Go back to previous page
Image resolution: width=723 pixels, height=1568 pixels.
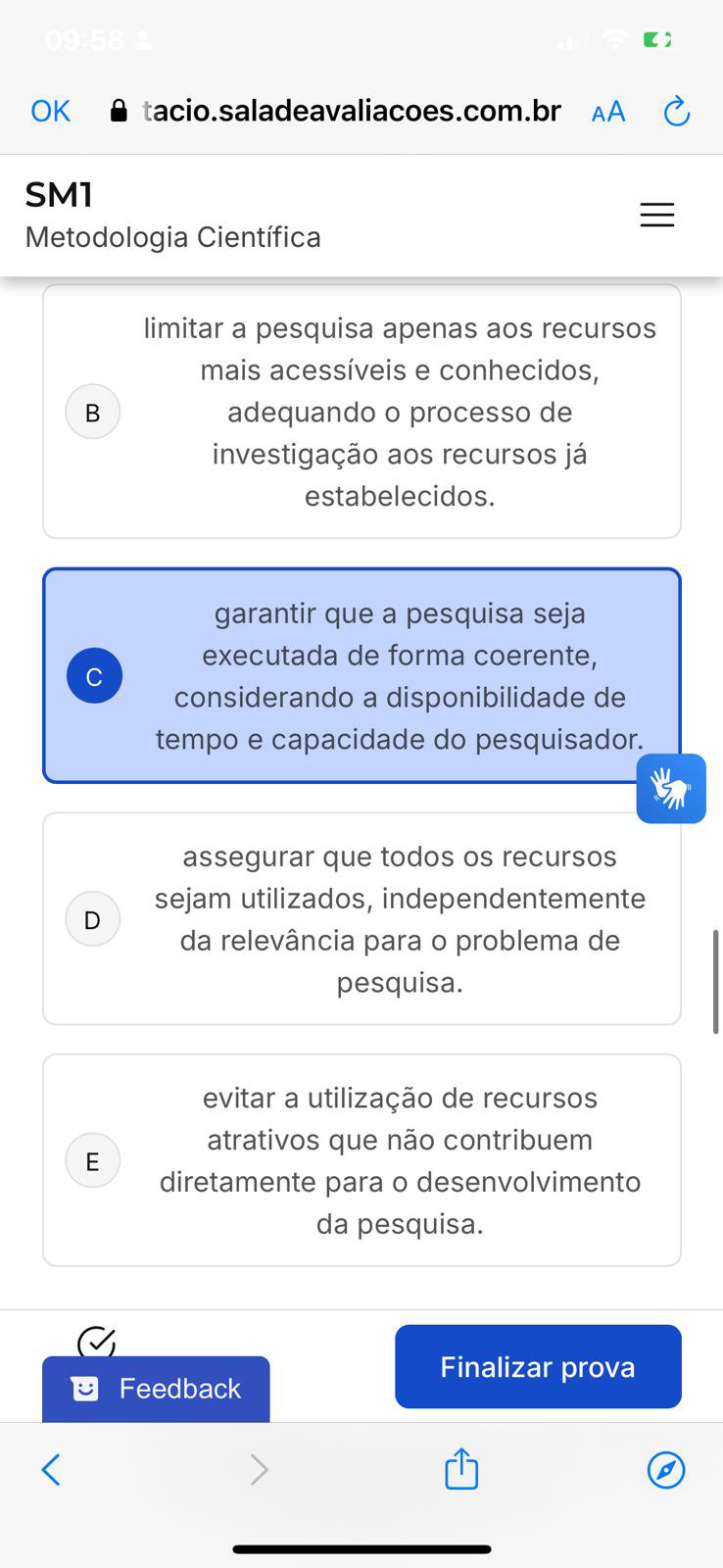52,1469
